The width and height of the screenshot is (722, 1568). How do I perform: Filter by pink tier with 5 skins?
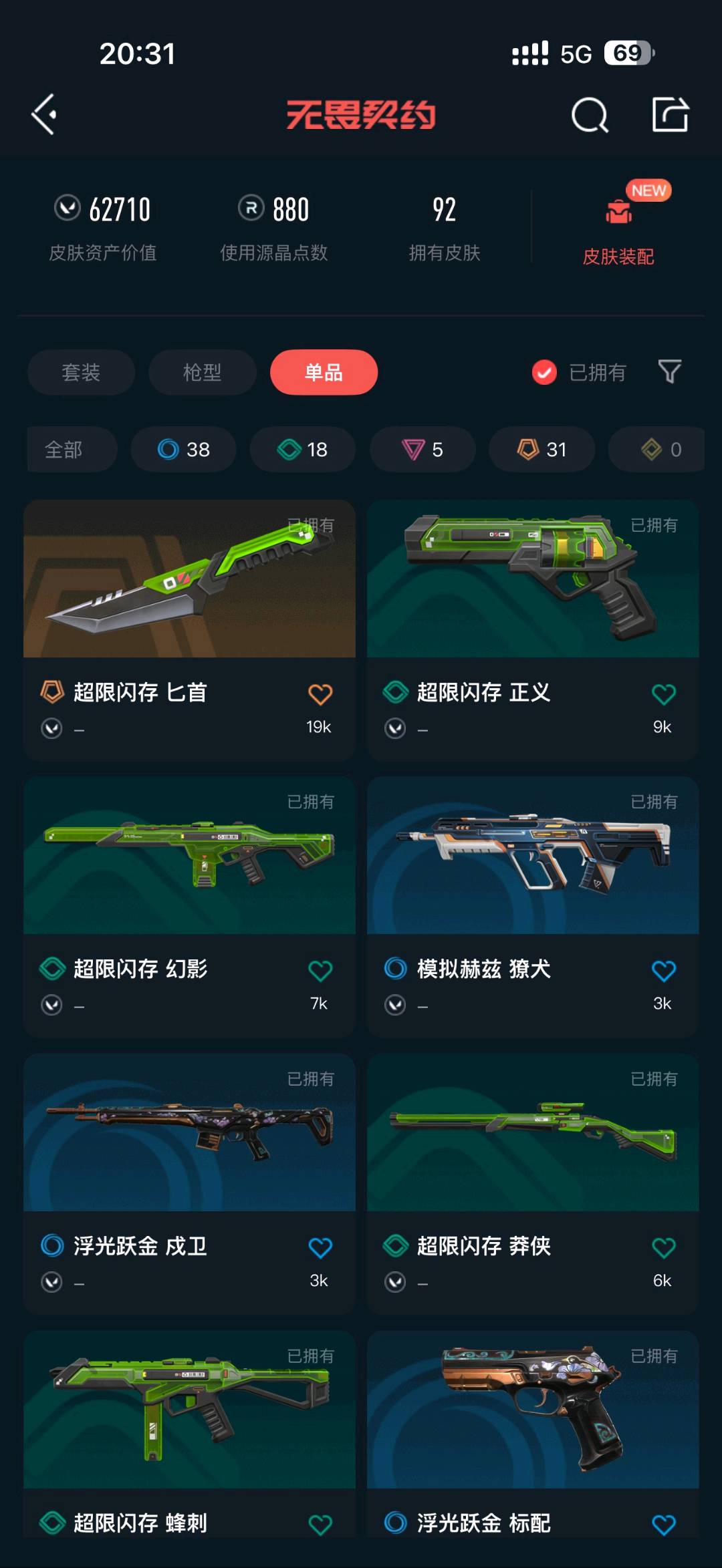(x=422, y=450)
